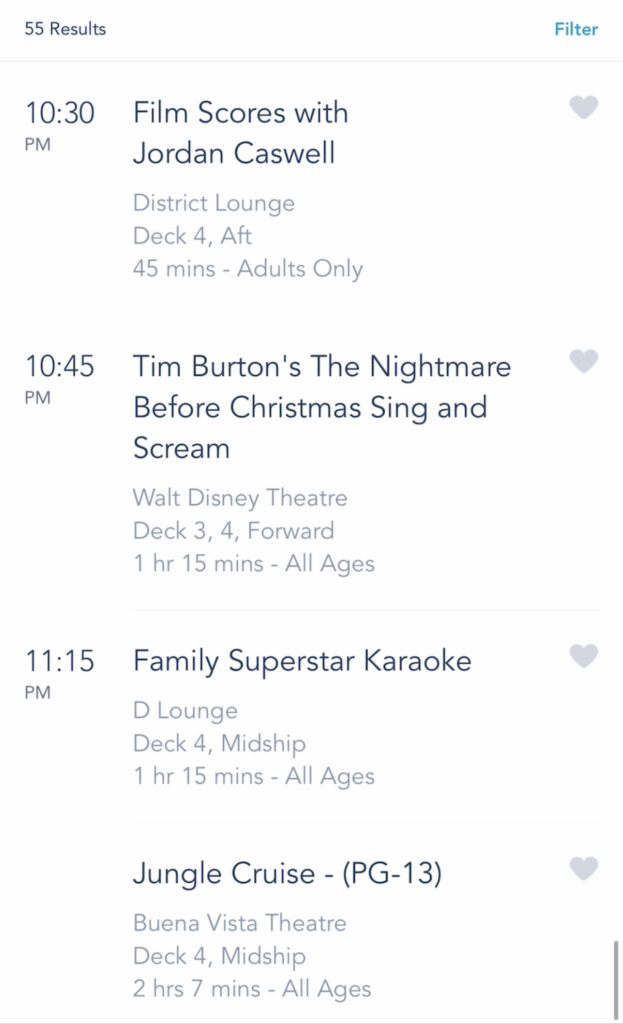Heart the Family Superstar Karaoke event
The height and width of the screenshot is (1024, 623).
click(583, 655)
